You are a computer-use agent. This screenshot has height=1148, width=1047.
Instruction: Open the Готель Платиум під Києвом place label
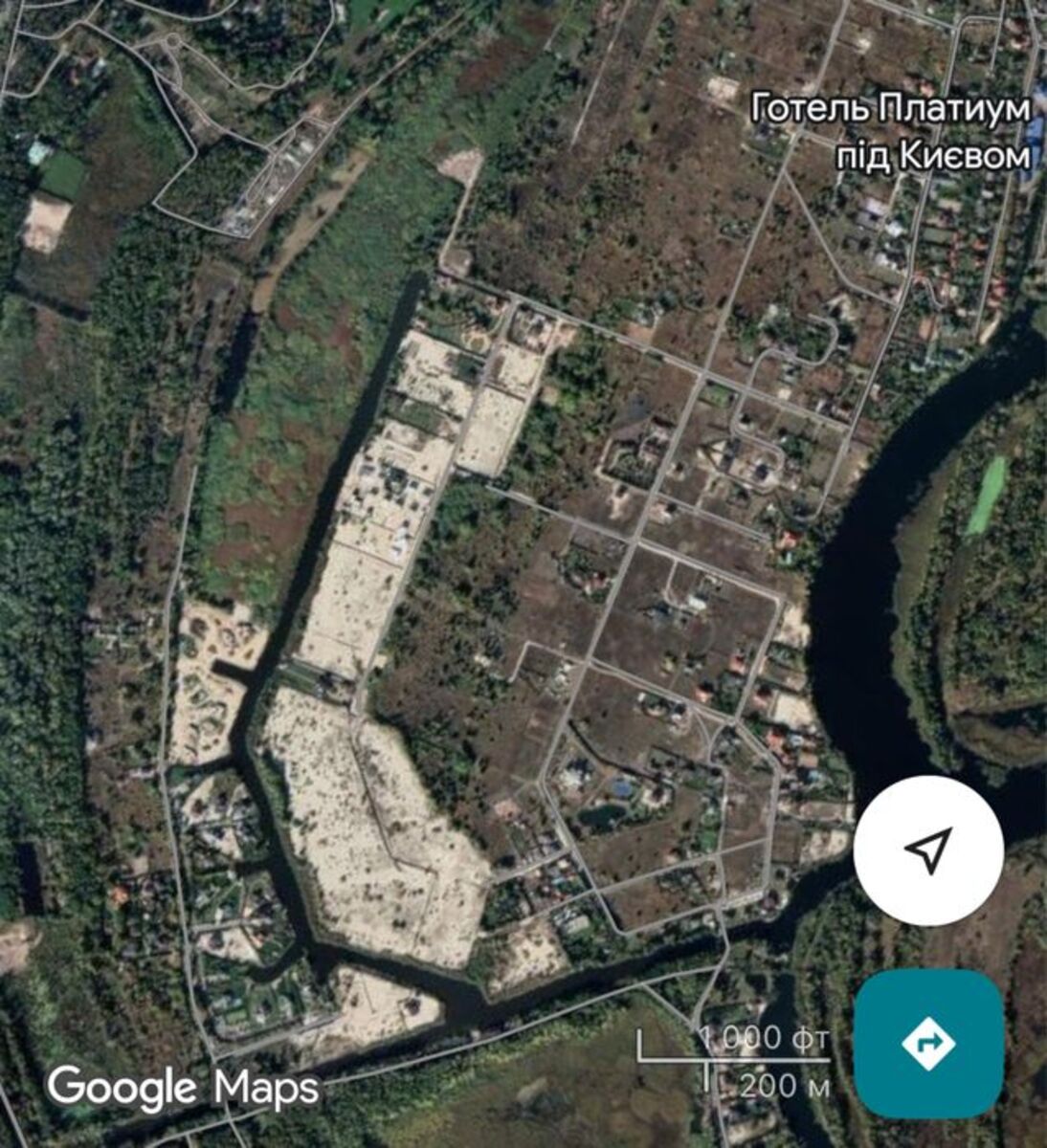892,132
